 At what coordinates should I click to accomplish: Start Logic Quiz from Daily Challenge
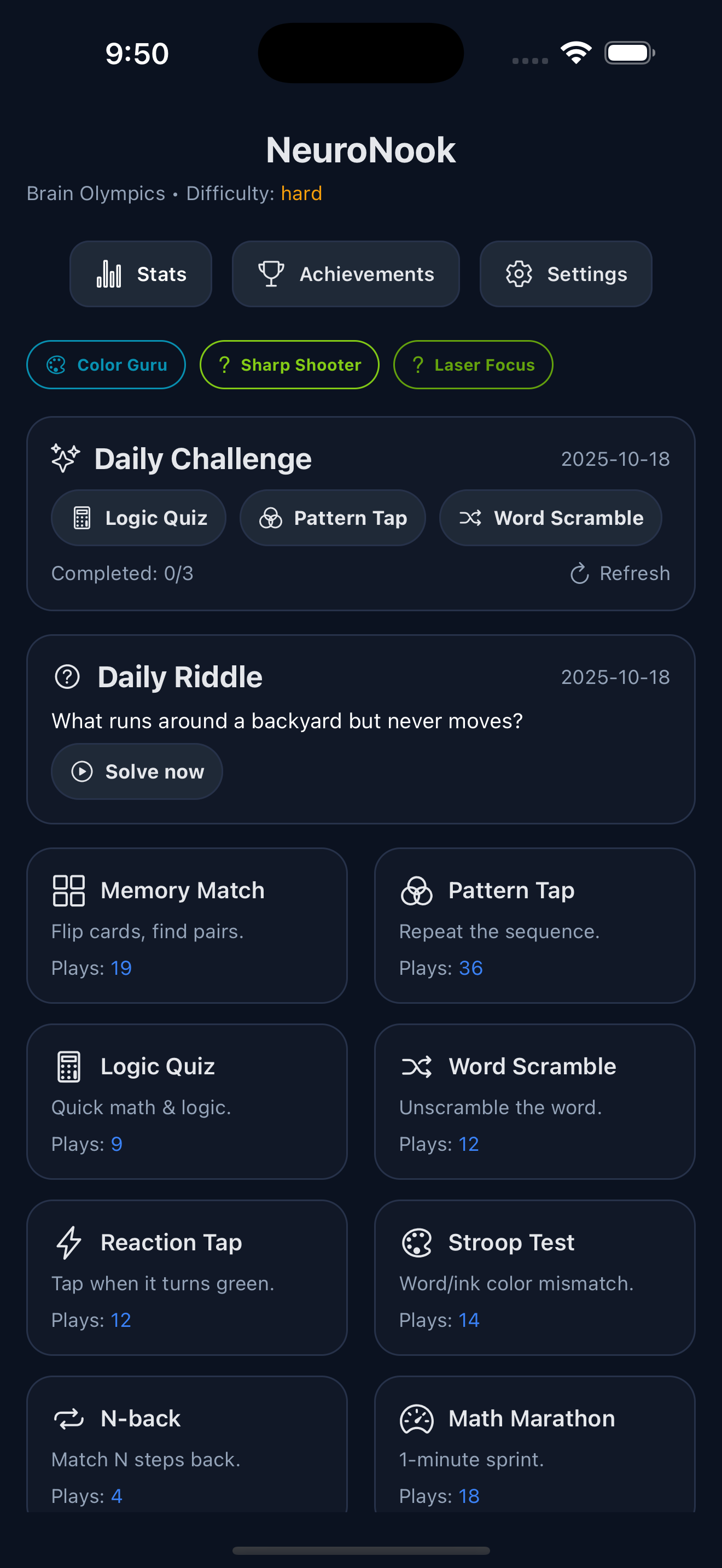click(139, 518)
